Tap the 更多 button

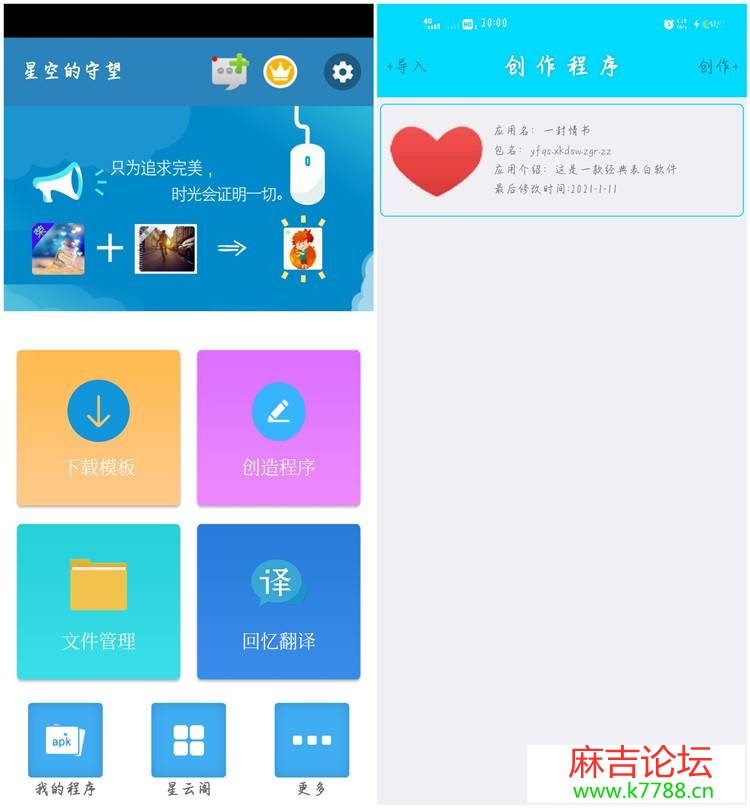(311, 741)
